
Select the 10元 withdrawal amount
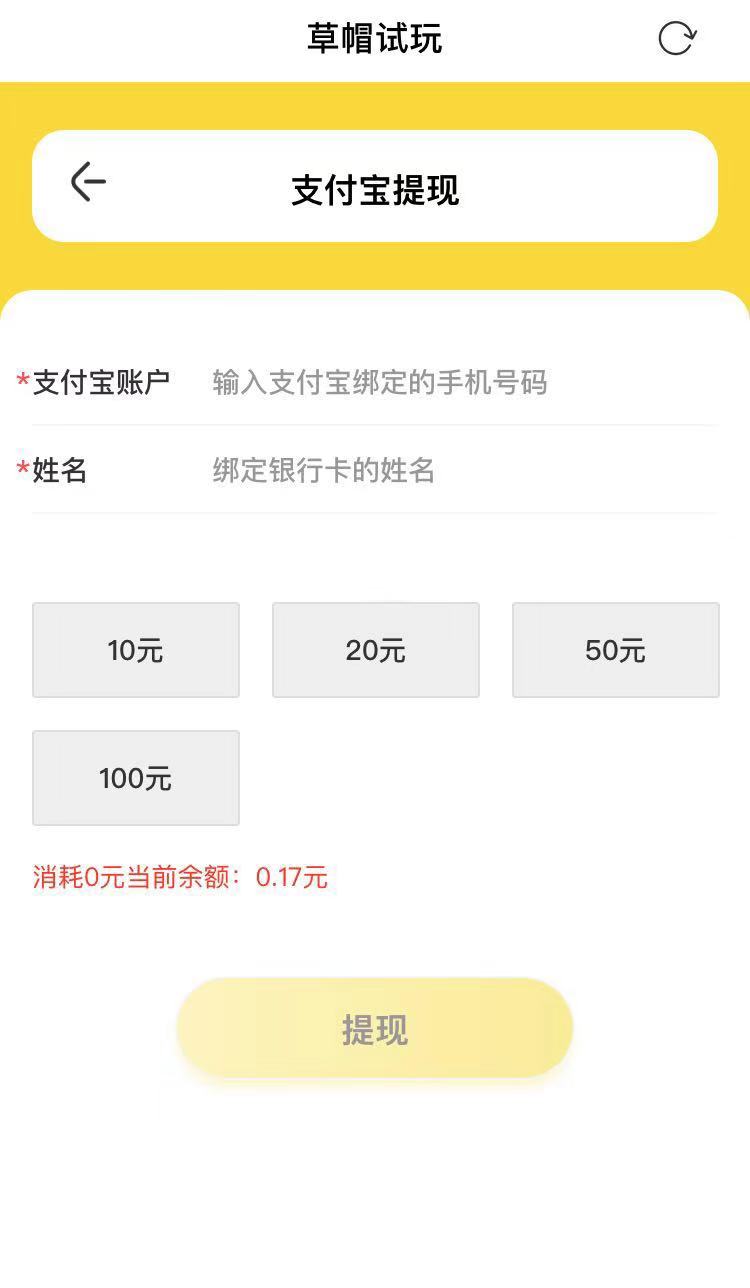136,650
